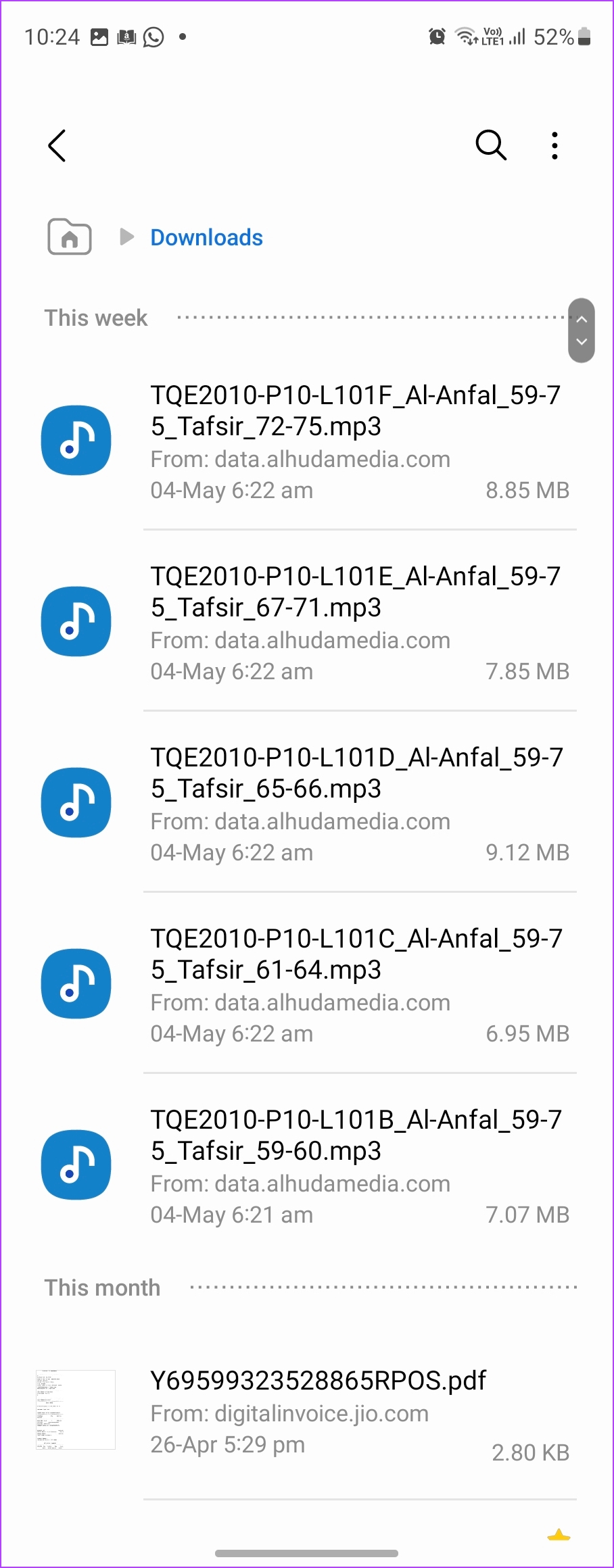Tap the PDF preview thumbnail of the invoice

pos(76,1410)
